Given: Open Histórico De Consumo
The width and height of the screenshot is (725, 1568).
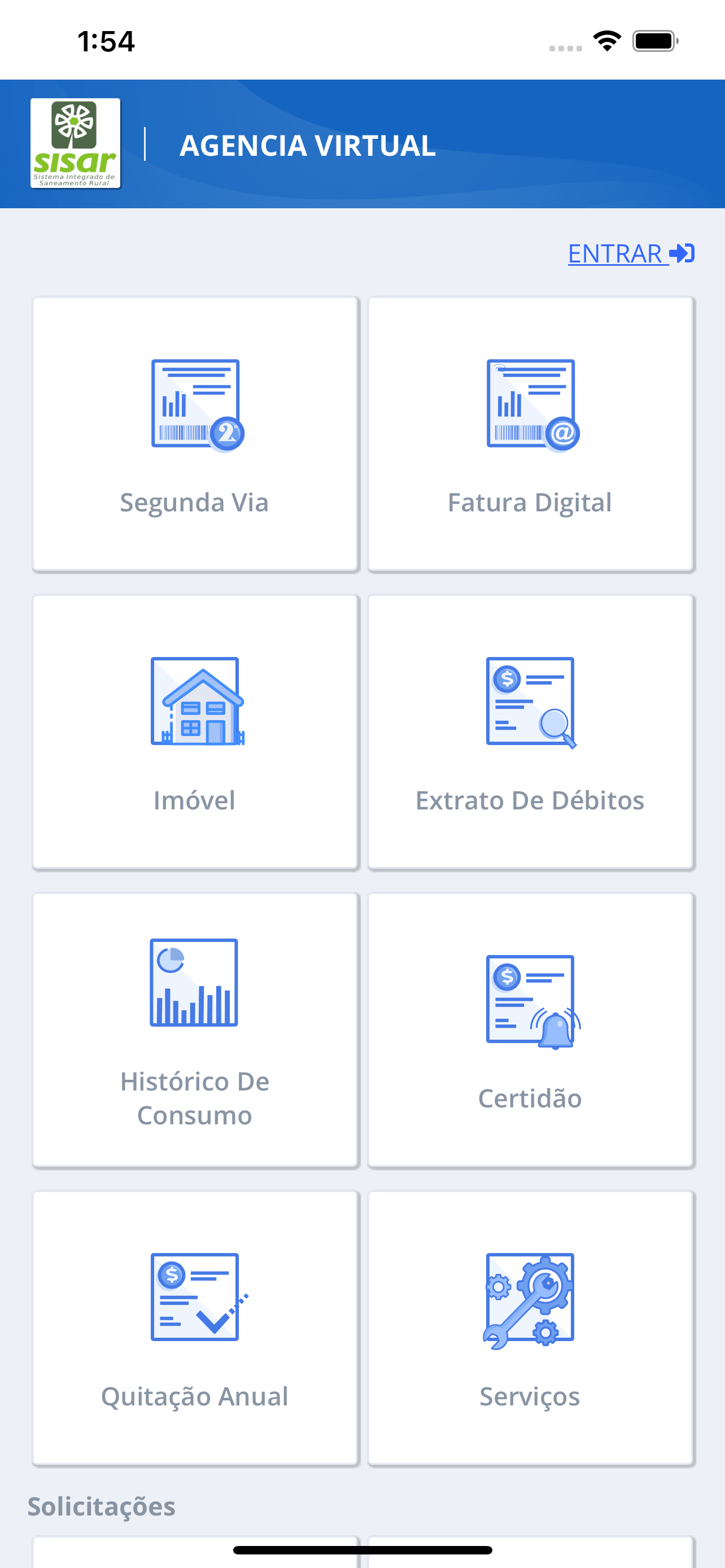Looking at the screenshot, I should [195, 1030].
